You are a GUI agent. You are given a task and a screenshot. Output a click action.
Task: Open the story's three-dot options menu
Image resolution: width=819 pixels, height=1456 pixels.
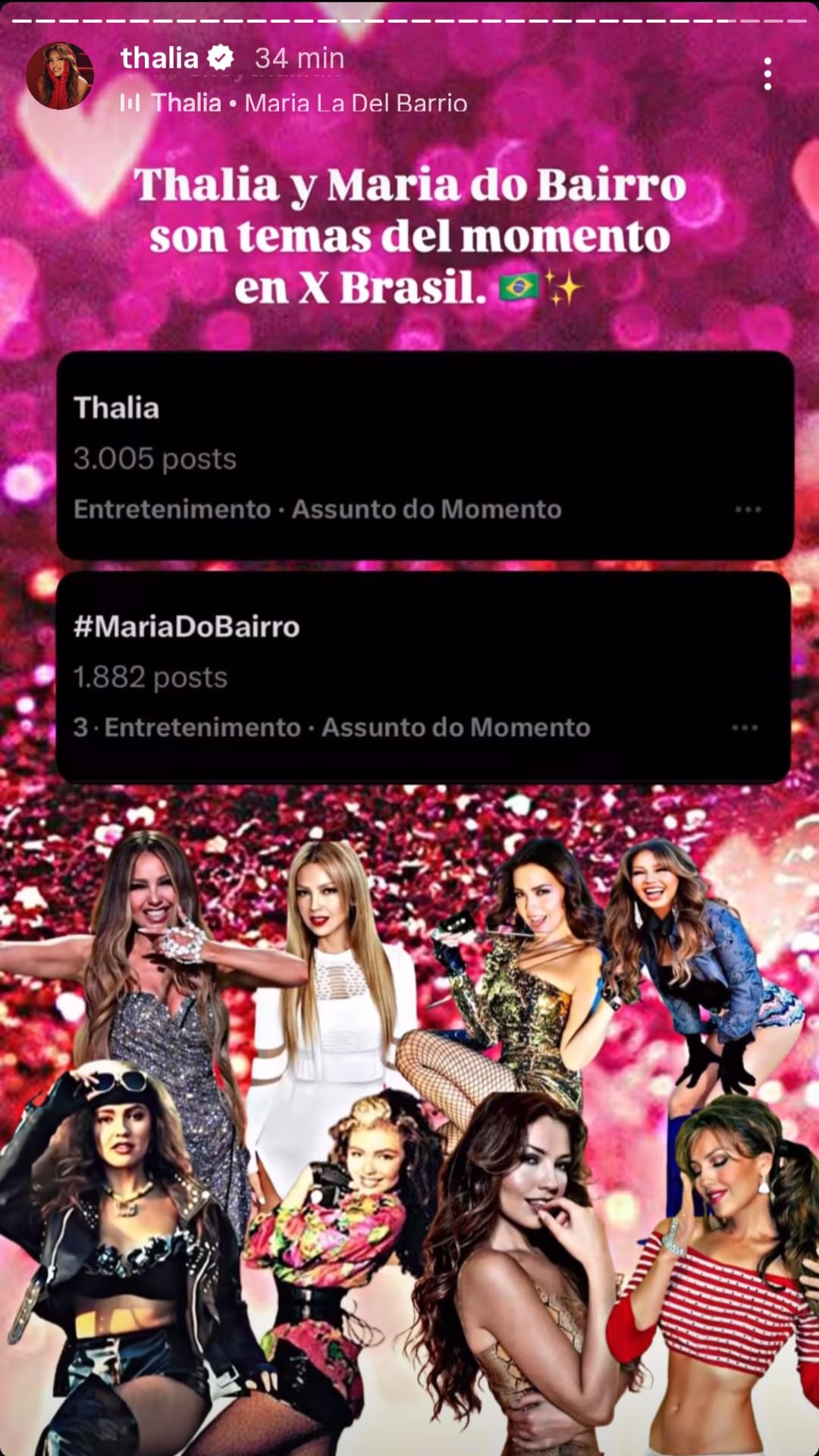point(767,74)
